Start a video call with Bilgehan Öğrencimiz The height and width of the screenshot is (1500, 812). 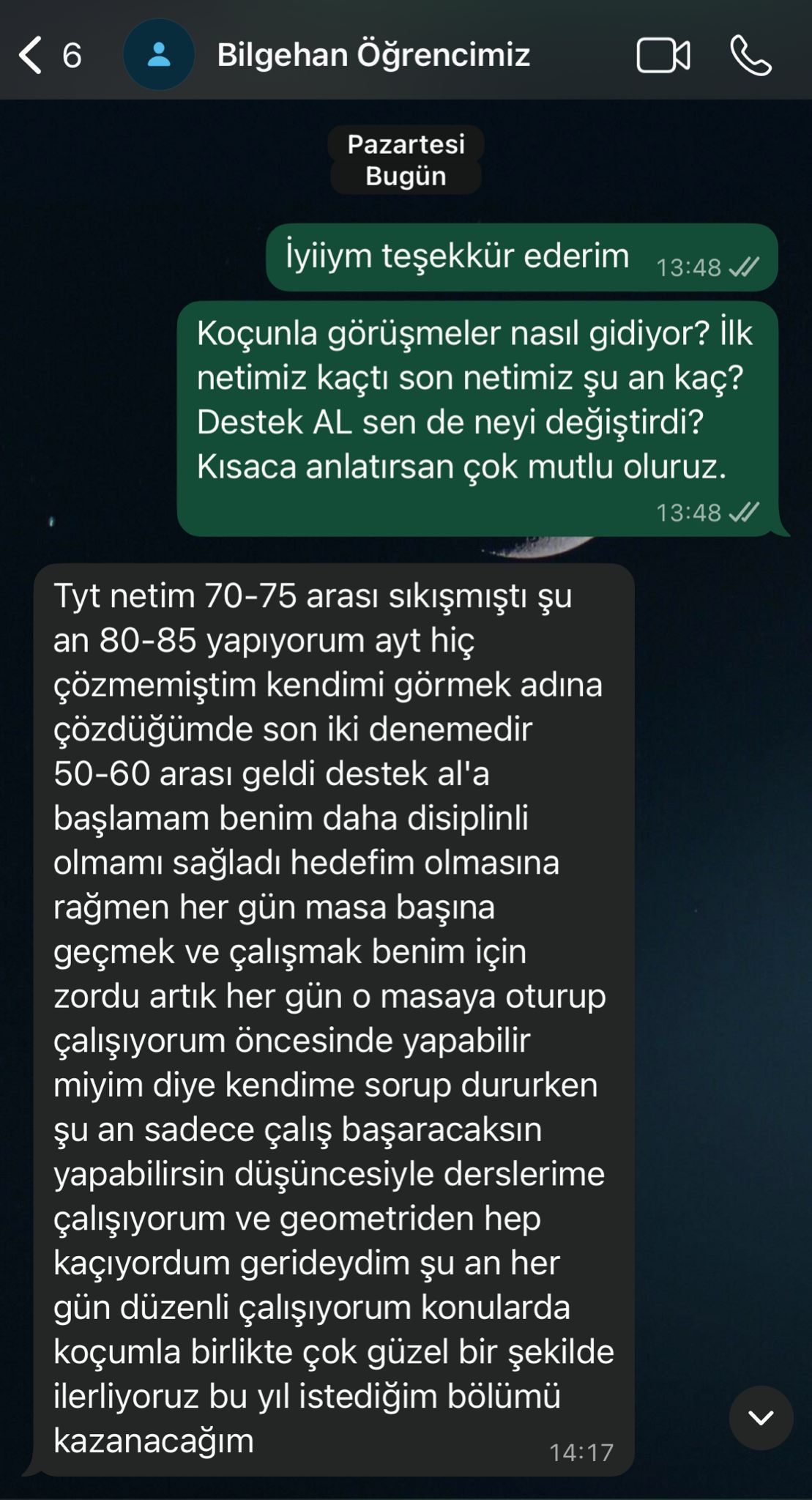(x=663, y=56)
